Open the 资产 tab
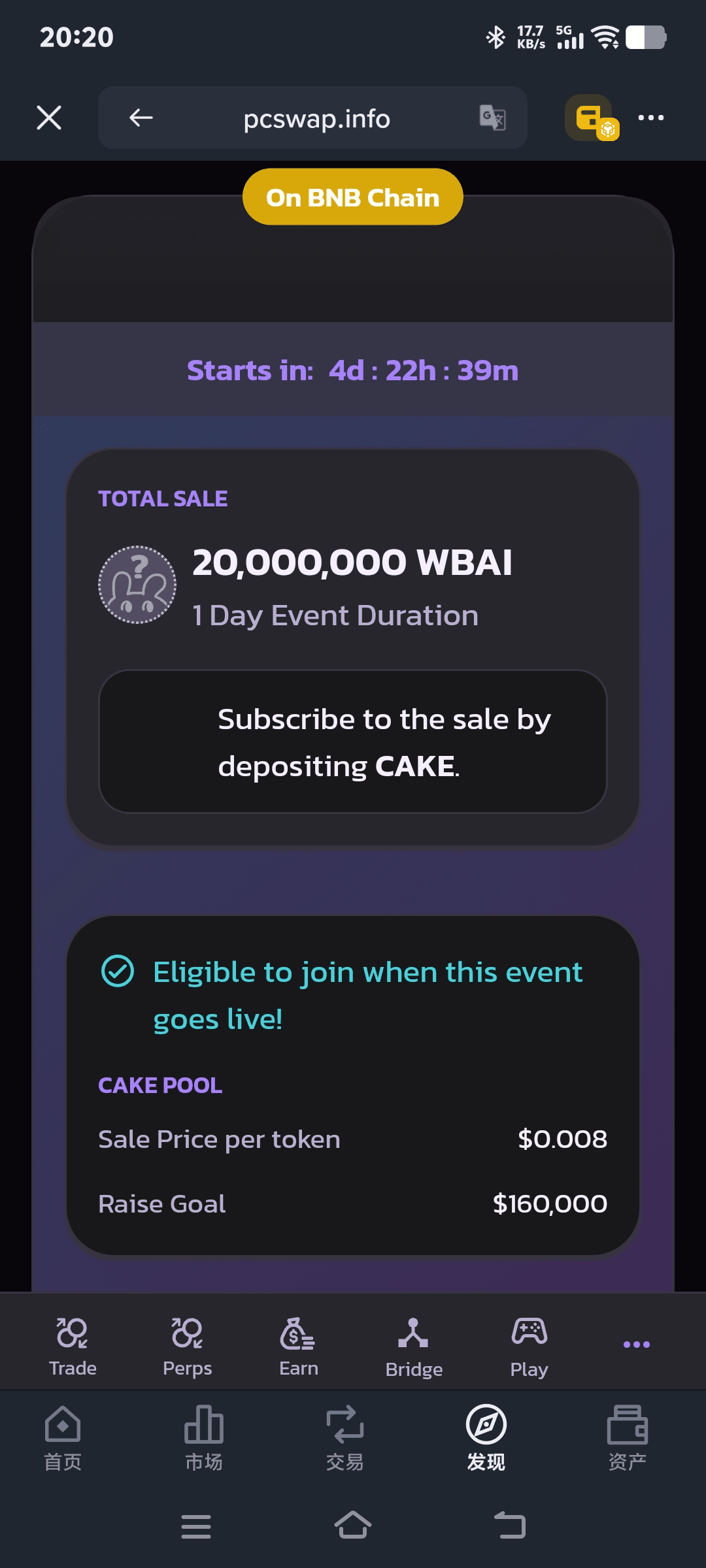The width and height of the screenshot is (706, 1568). coord(627,1437)
